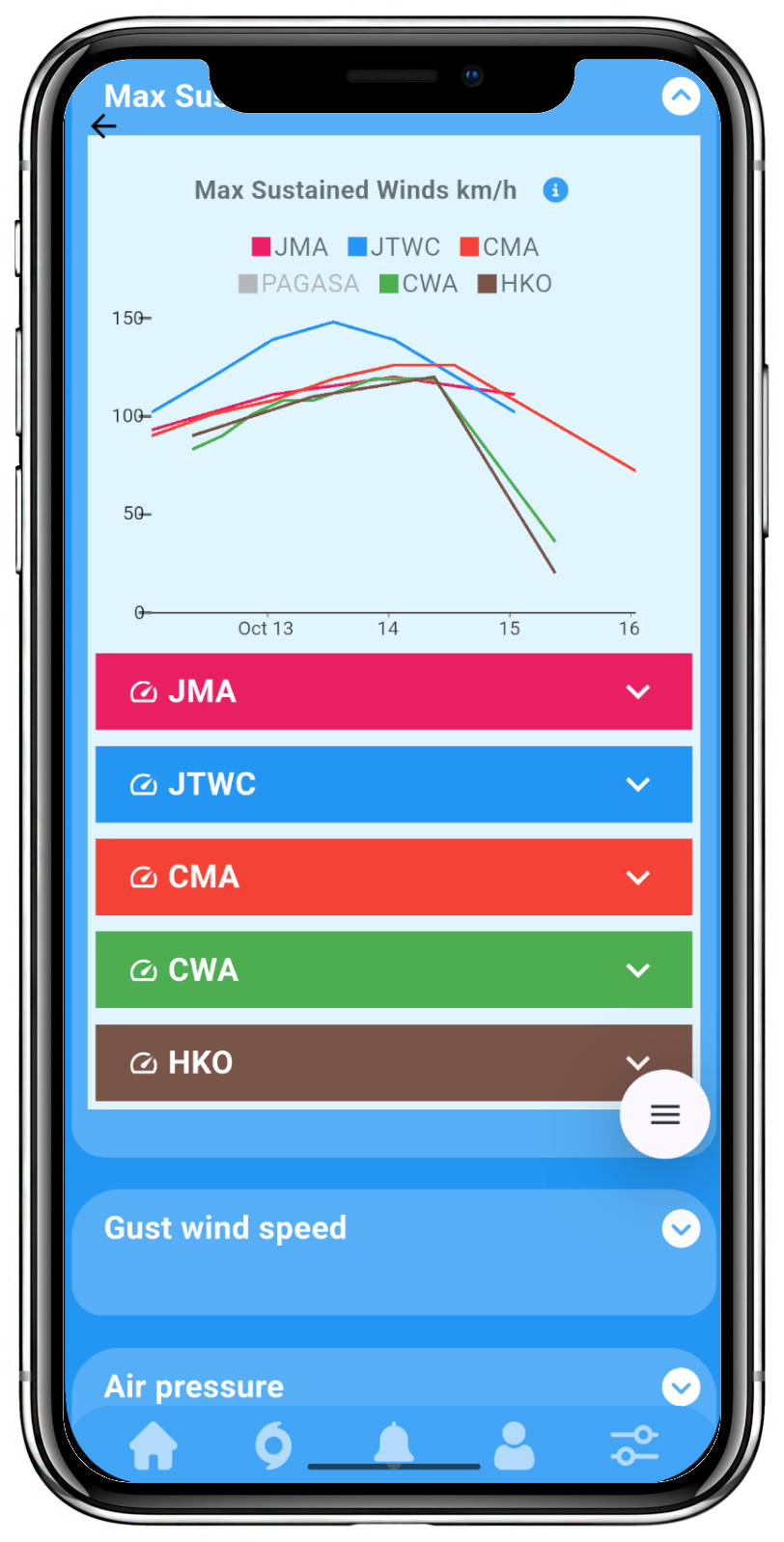This screenshot has height=1542, width=784.
Task: Toggle JTWC series in chart legend
Action: click(x=394, y=247)
